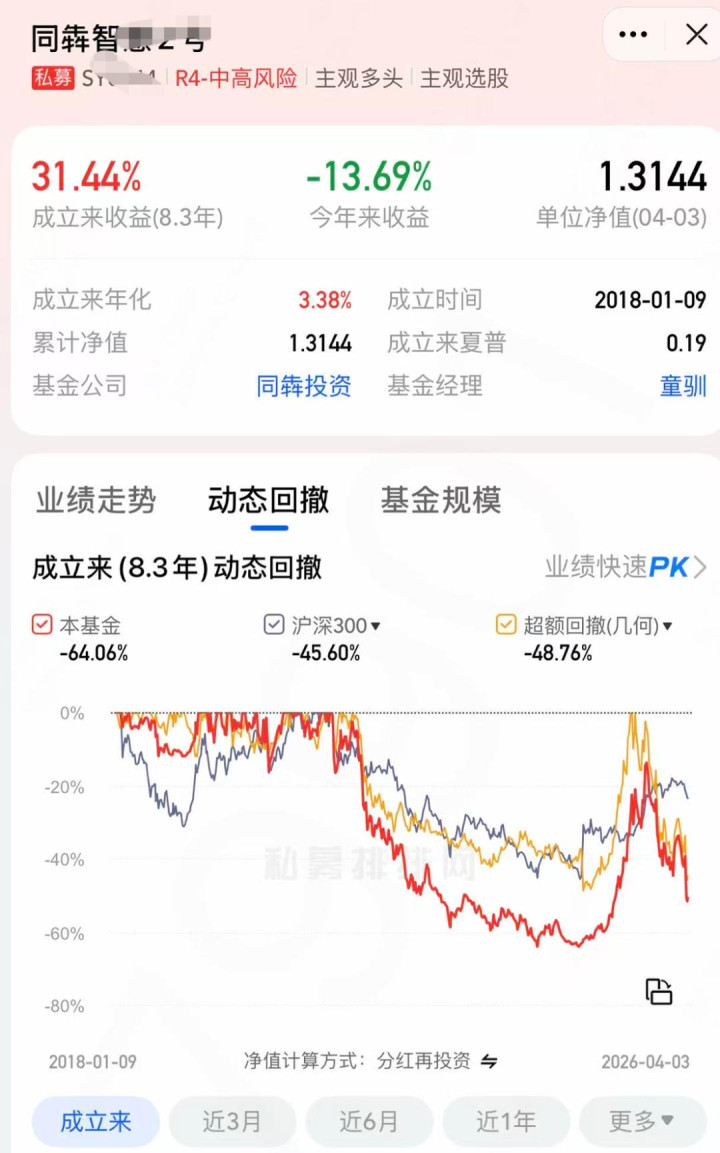
Task: Open the three-dot more options menu
Action: [x=633, y=35]
